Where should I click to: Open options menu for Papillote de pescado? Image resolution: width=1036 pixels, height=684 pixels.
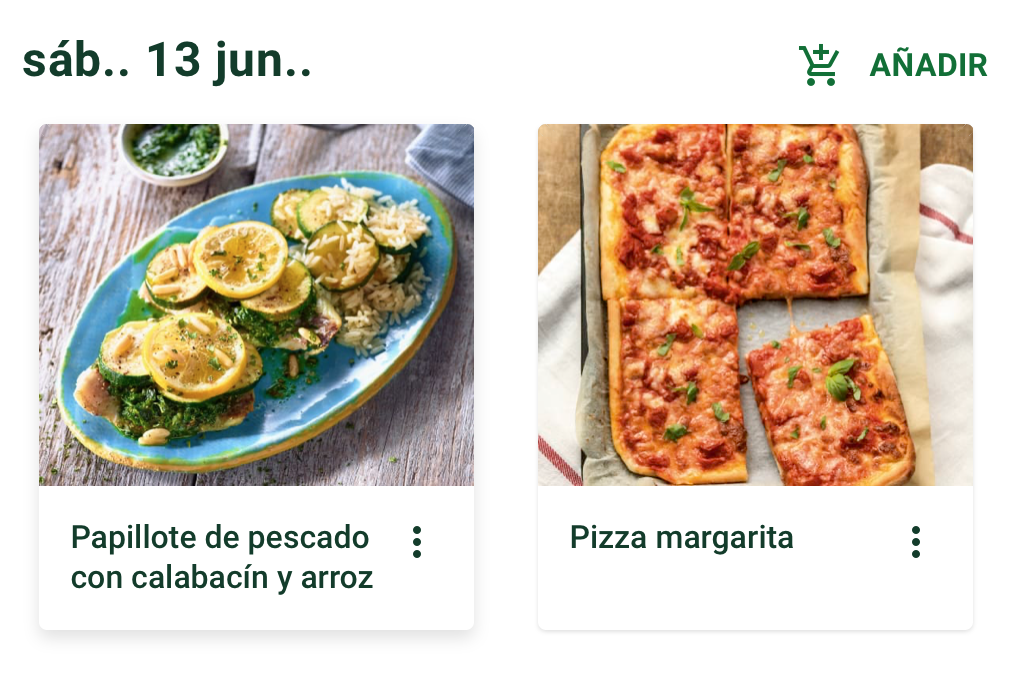tap(417, 542)
